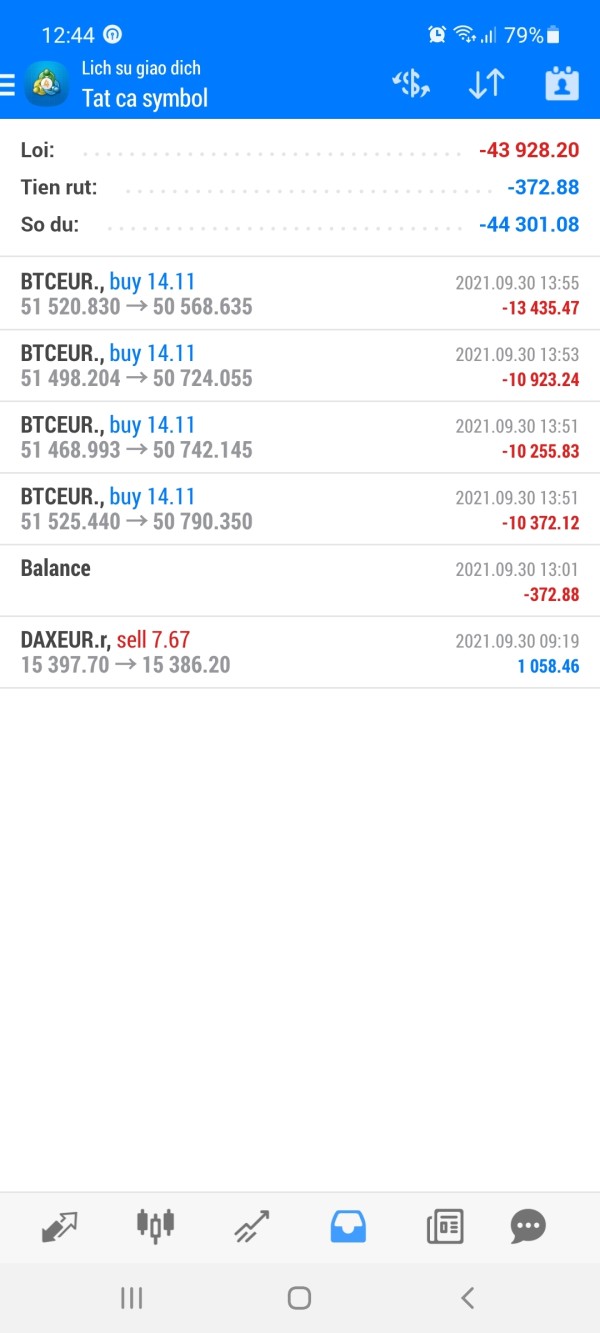The height and width of the screenshot is (1333, 600).
Task: Open the date range calendar icon
Action: [562, 84]
